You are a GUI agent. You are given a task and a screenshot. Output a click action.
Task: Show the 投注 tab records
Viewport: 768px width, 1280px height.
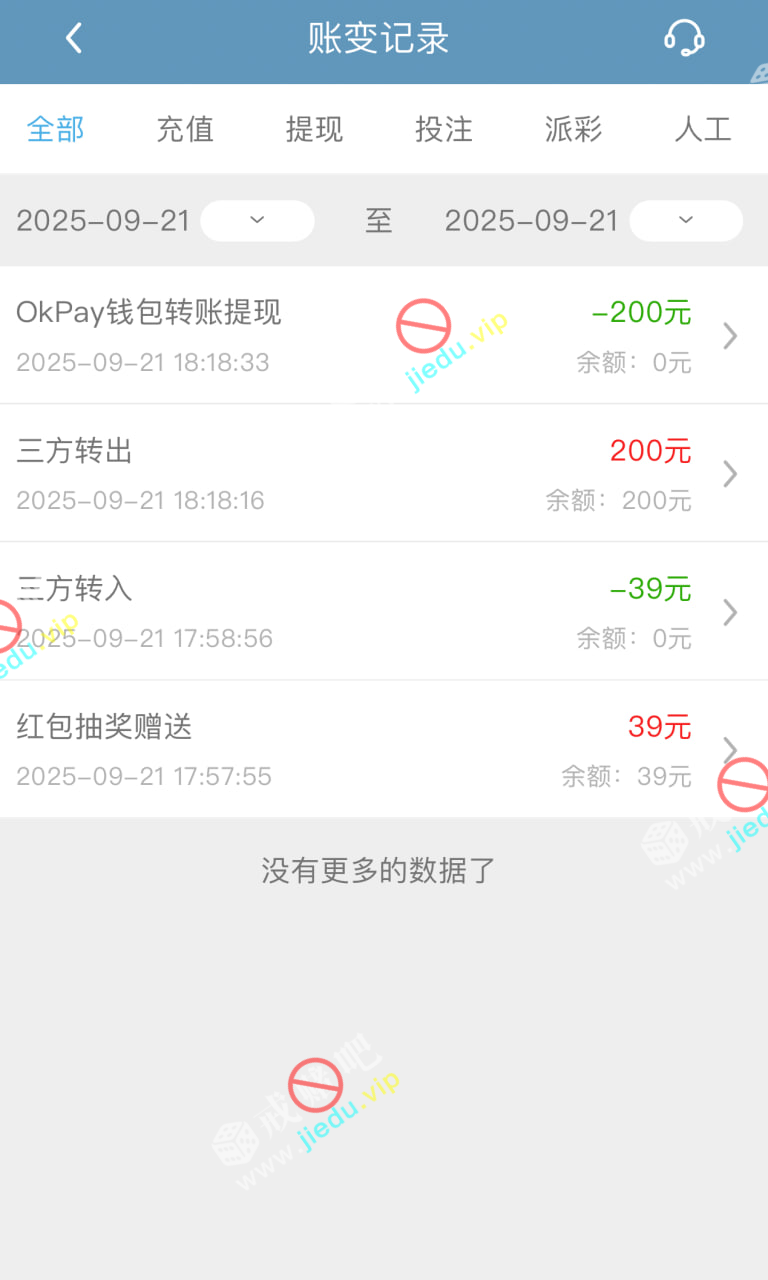coord(444,129)
